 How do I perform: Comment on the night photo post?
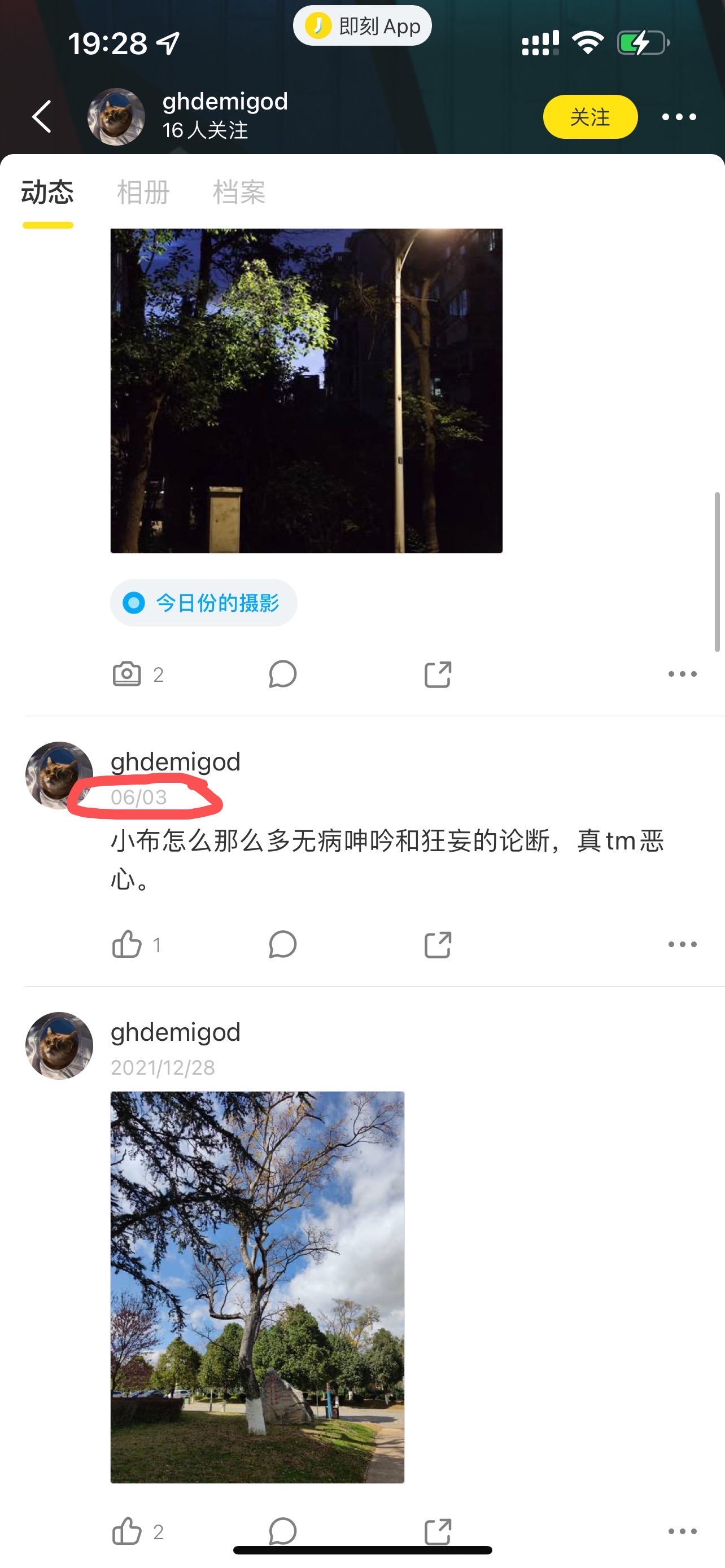282,674
